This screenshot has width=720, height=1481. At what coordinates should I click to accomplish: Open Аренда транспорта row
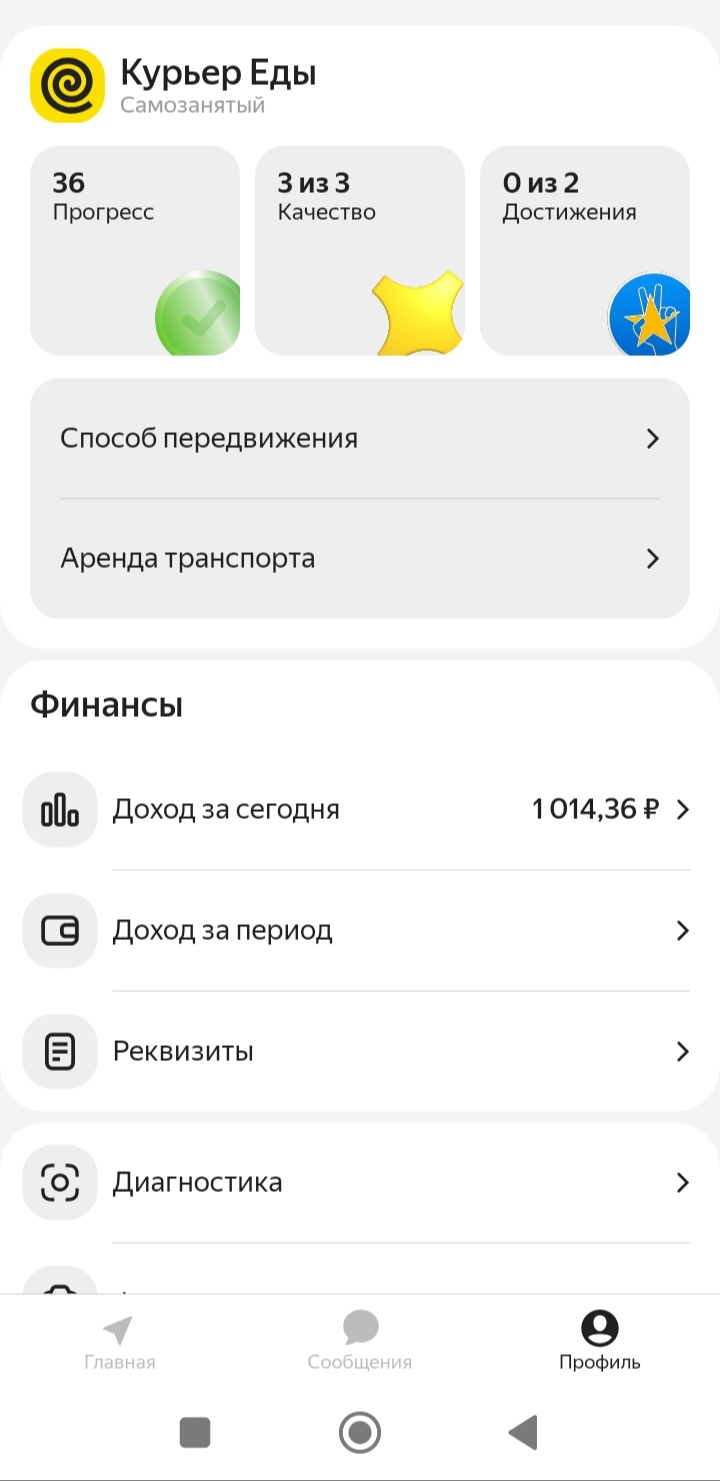point(360,558)
